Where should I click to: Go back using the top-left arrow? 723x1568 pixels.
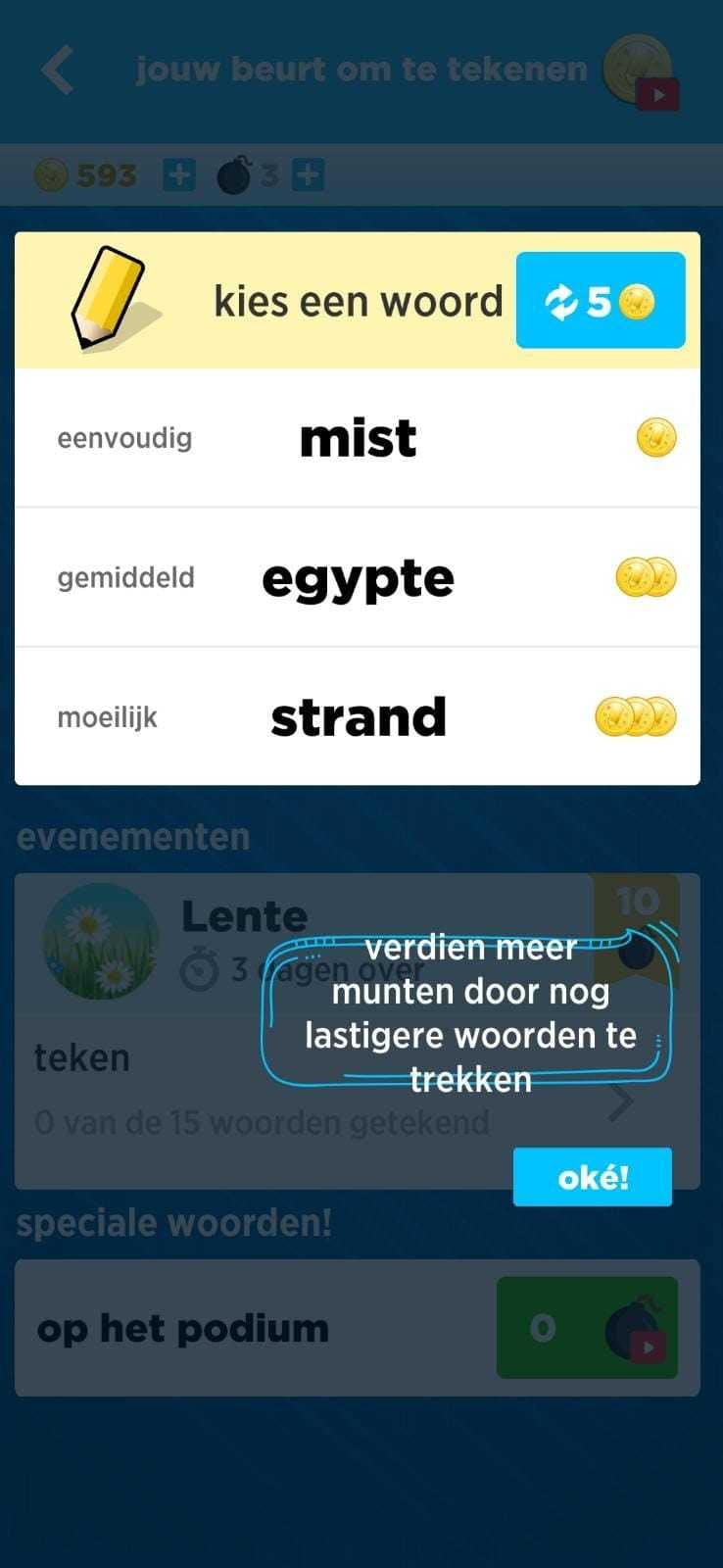(x=58, y=71)
